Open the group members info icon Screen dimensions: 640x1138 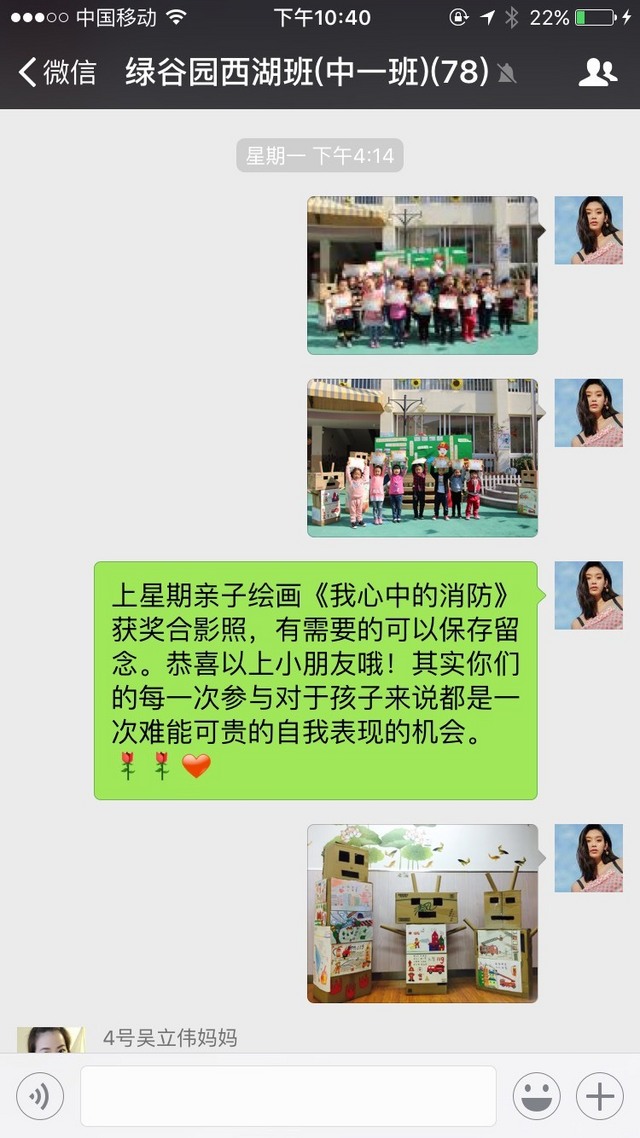pyautogui.click(x=597, y=73)
